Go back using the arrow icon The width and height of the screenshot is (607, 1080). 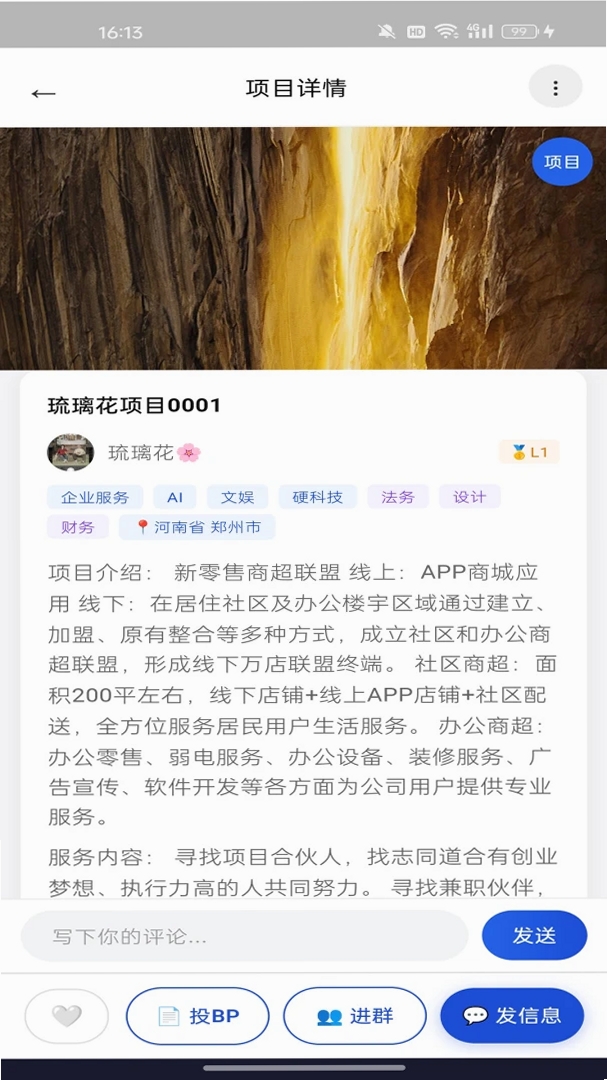[43, 92]
